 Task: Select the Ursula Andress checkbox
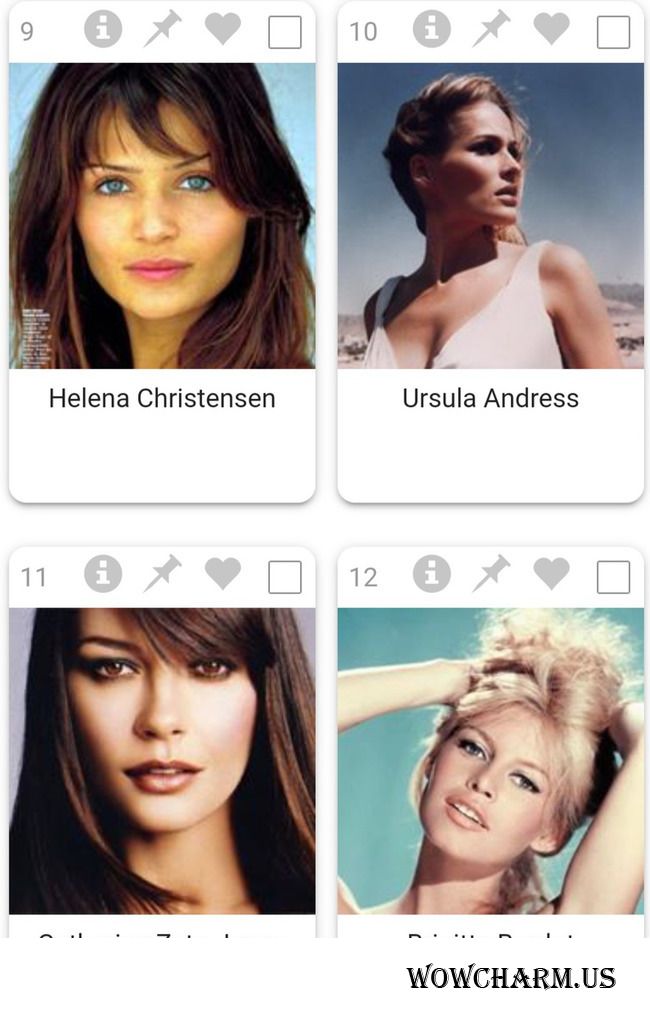613,32
